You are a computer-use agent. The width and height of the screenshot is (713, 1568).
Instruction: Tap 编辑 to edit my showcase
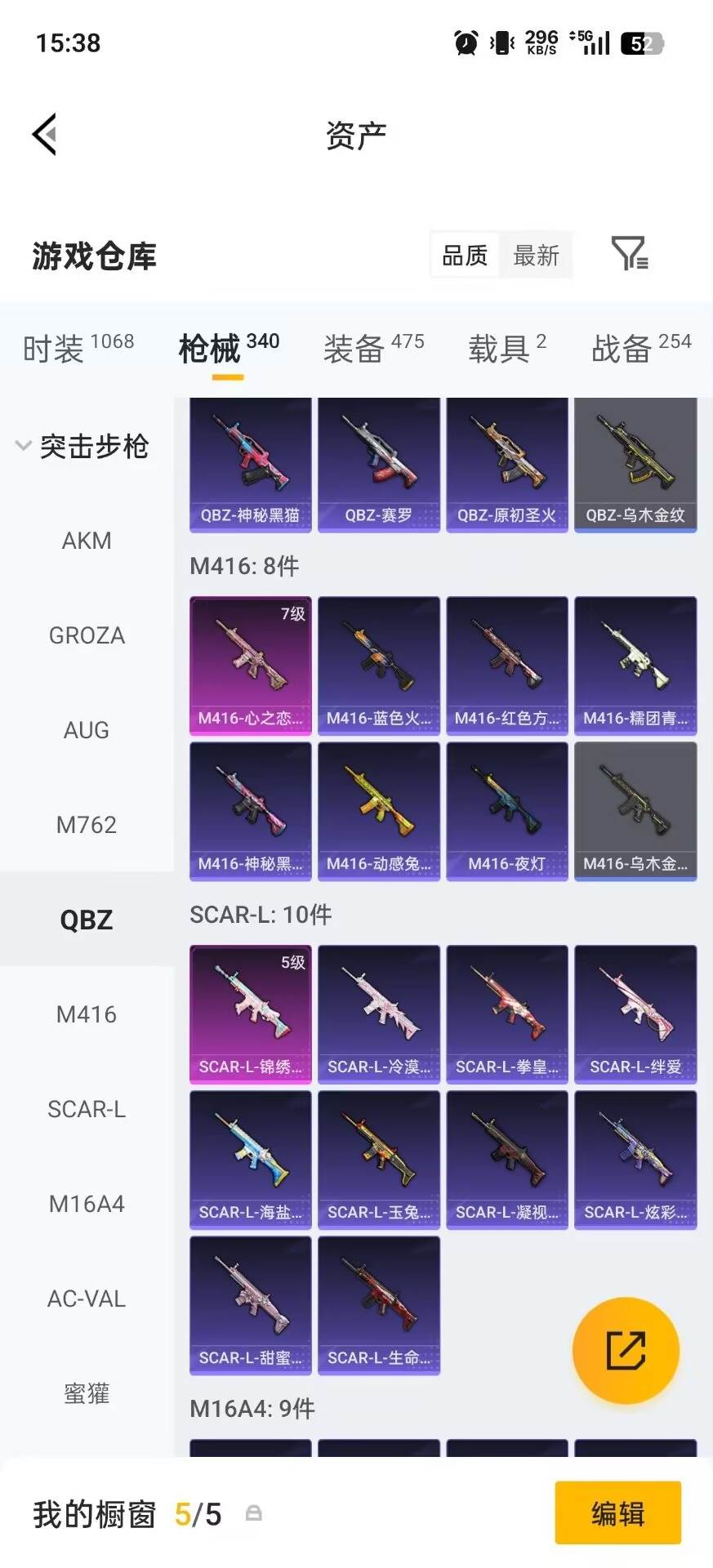[x=618, y=1513]
